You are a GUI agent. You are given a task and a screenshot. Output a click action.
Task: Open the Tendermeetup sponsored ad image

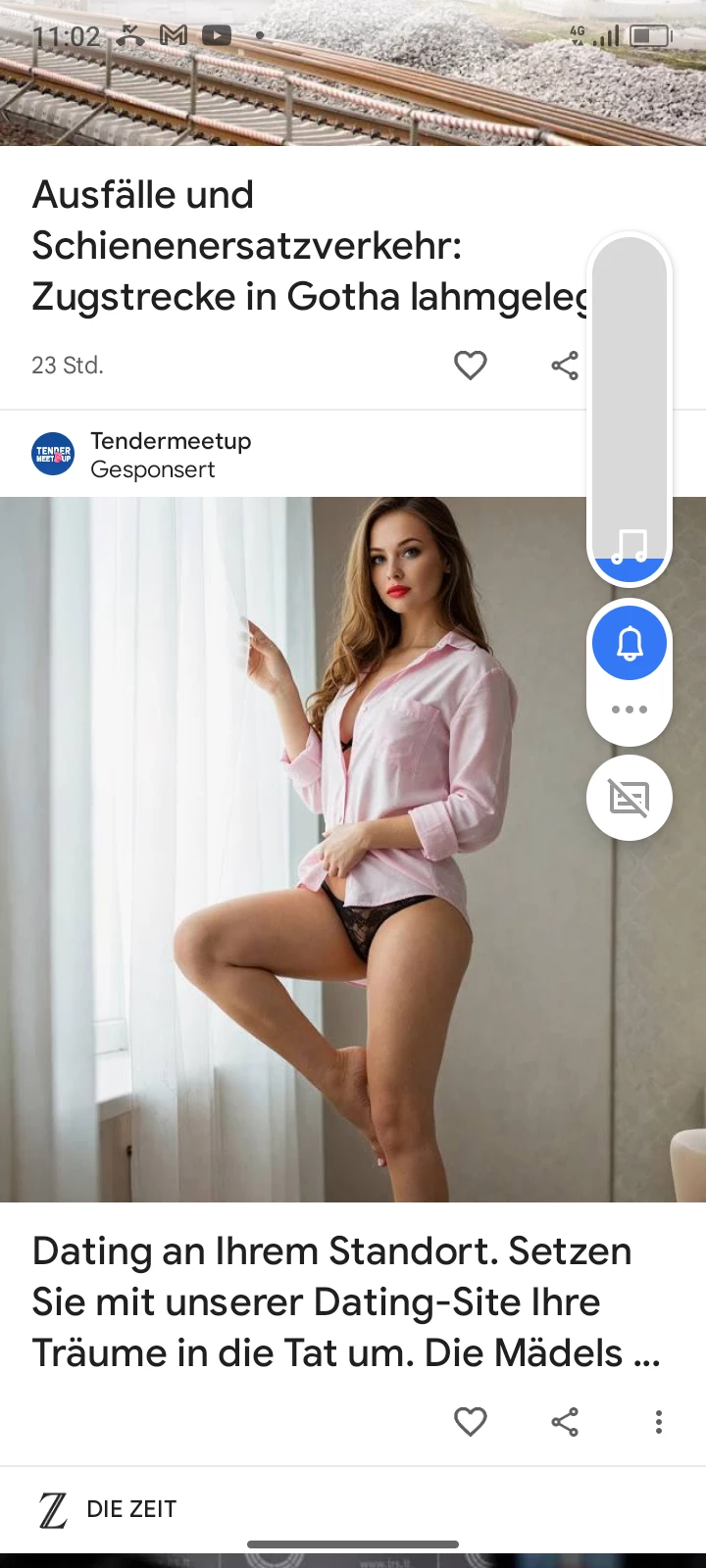tap(294, 849)
